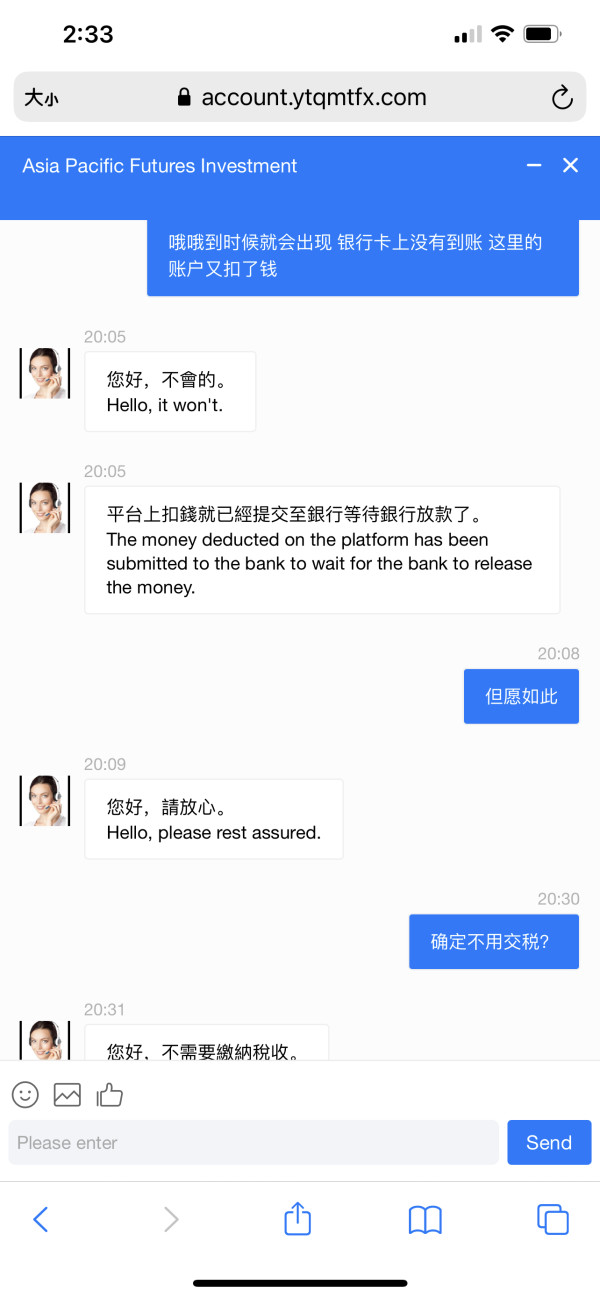Open the text size page settings
This screenshot has width=600, height=1298.
point(42,98)
